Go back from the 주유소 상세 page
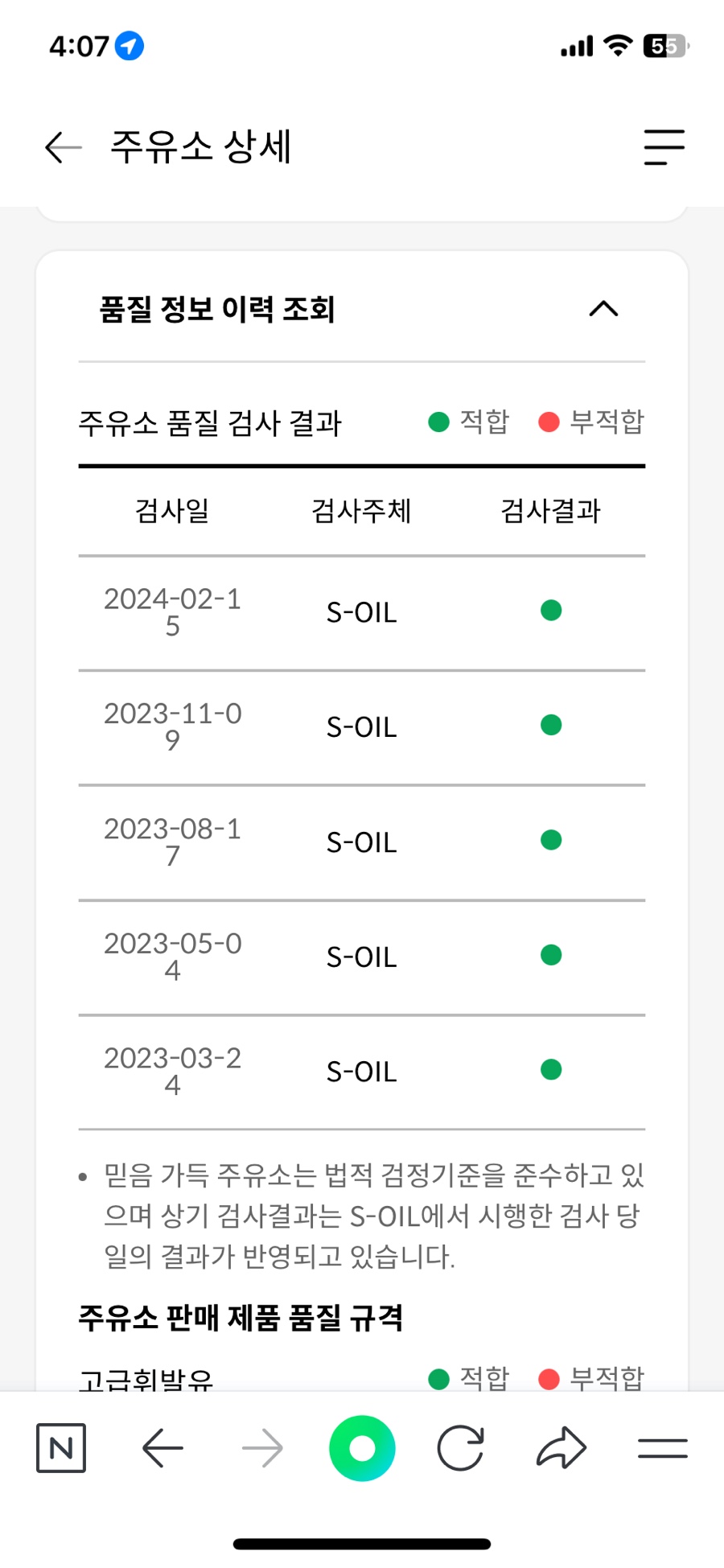Image resolution: width=724 pixels, height=1568 pixels. (63, 147)
